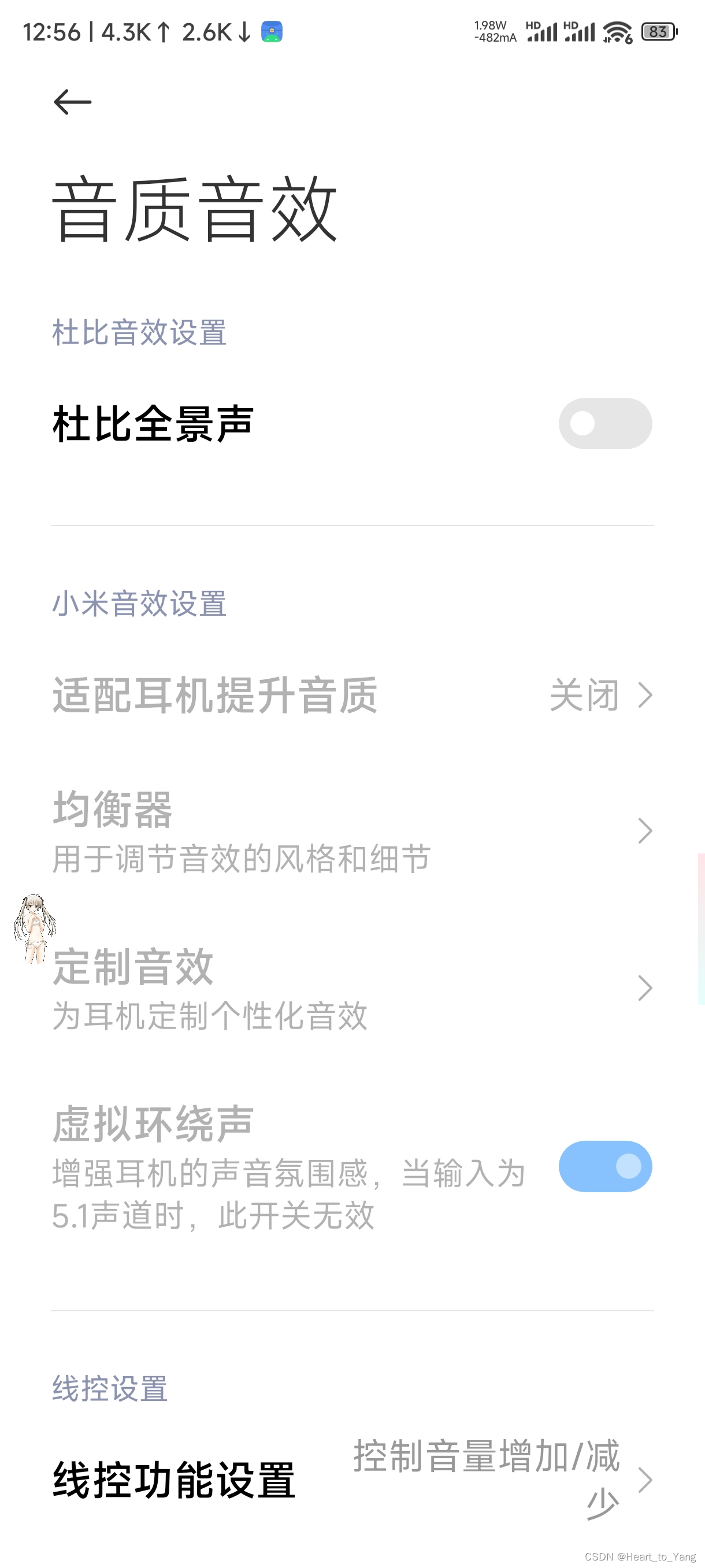705x1568 pixels.
Task: Turn off 虚拟环绕声 switch
Action: pyautogui.click(x=604, y=1166)
